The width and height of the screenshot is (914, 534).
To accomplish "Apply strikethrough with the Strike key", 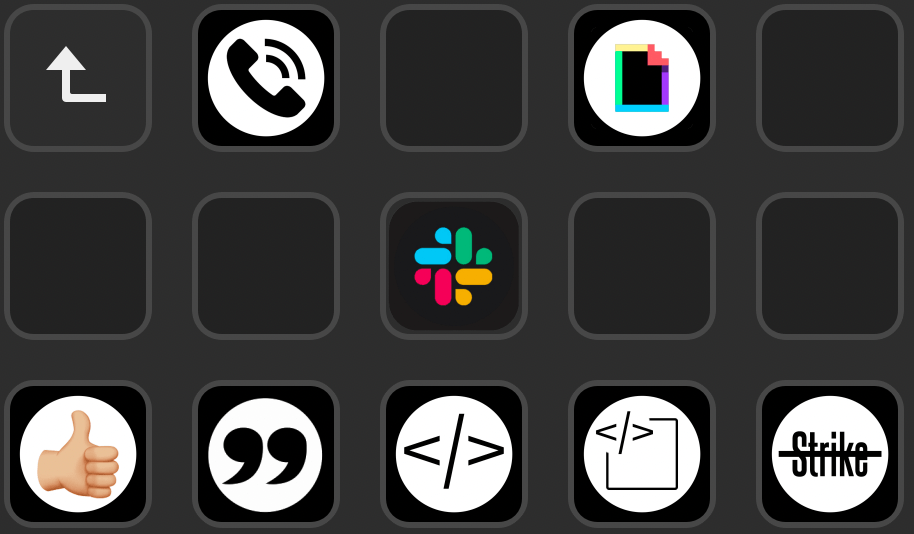I will point(830,454).
